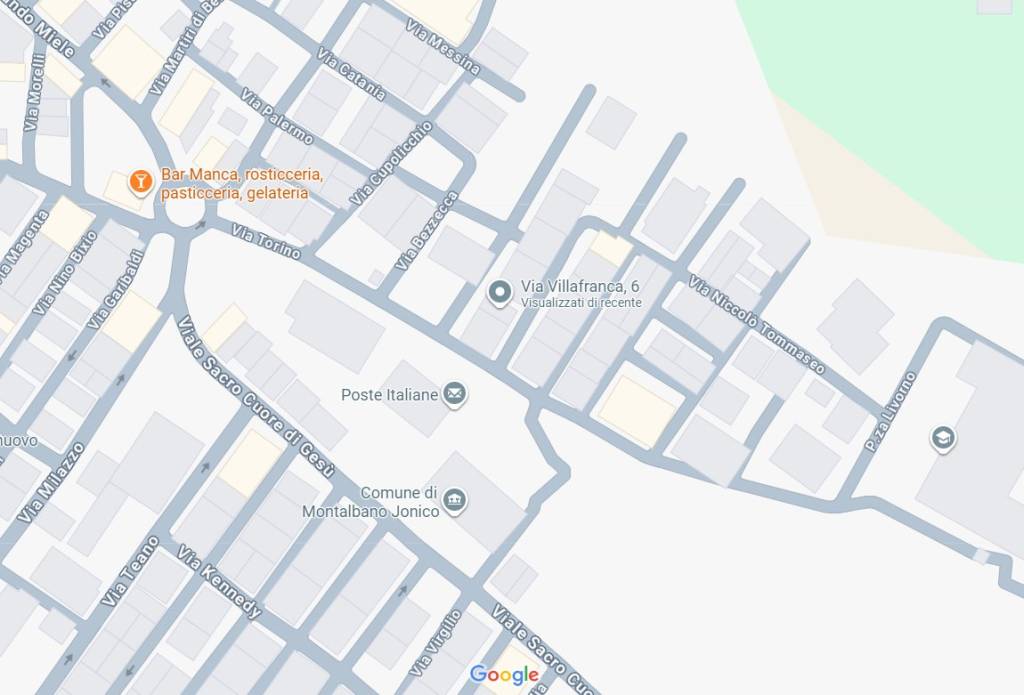Open Poste Italiane place marker
The height and width of the screenshot is (695, 1024).
(455, 394)
